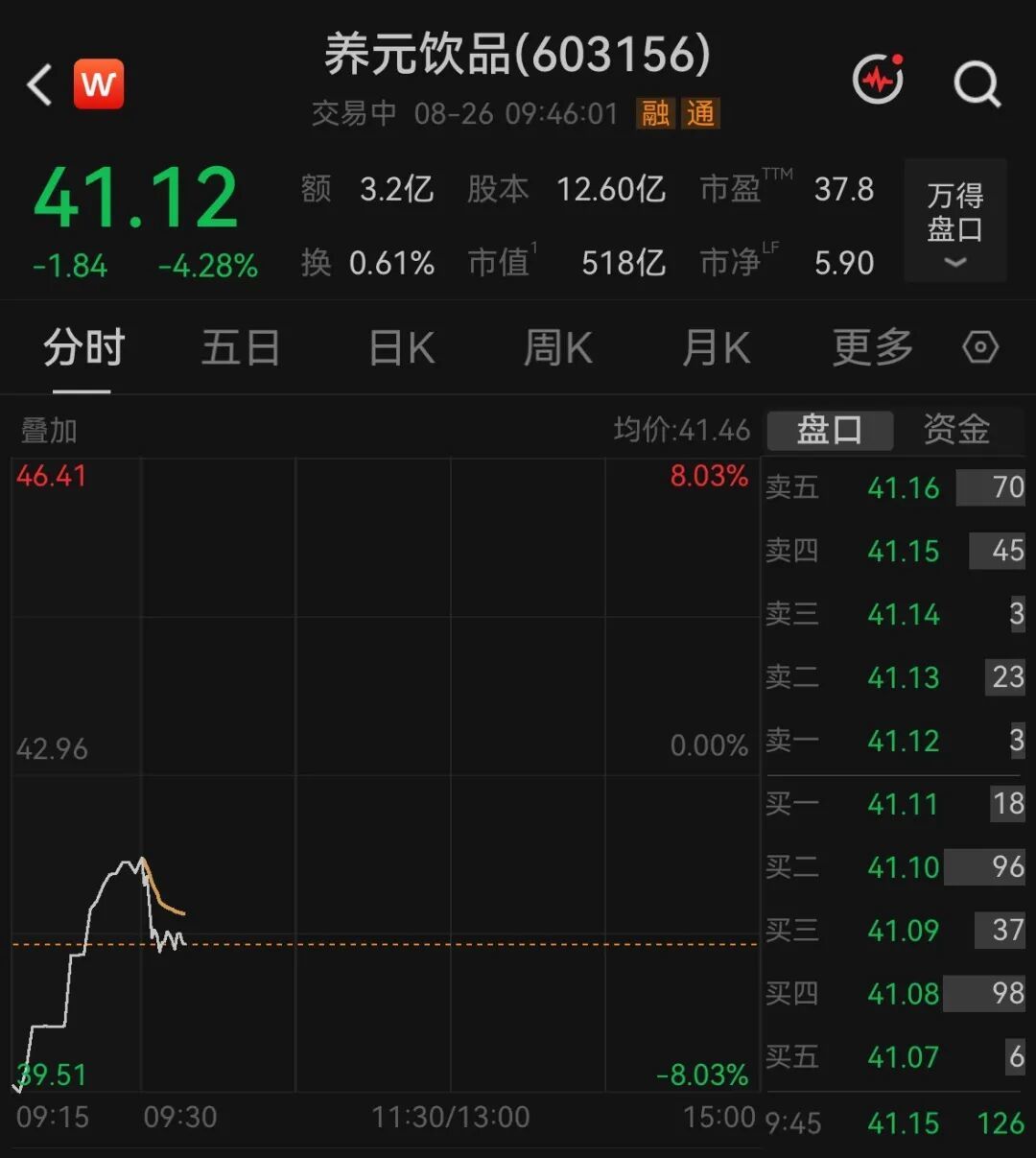
Task: Switch to the 日K chart tab
Action: (402, 347)
